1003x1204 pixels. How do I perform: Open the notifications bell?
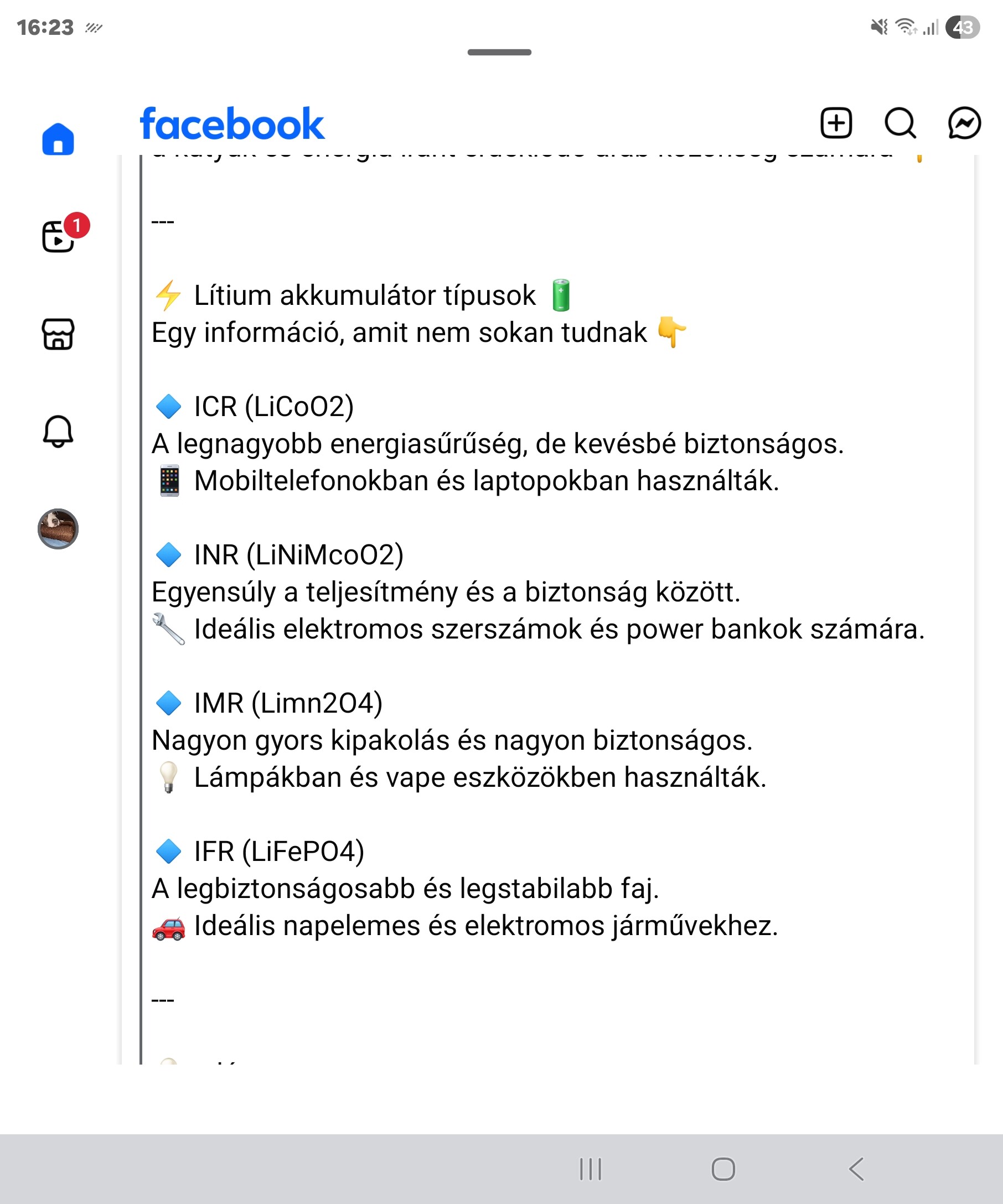pos(58,431)
